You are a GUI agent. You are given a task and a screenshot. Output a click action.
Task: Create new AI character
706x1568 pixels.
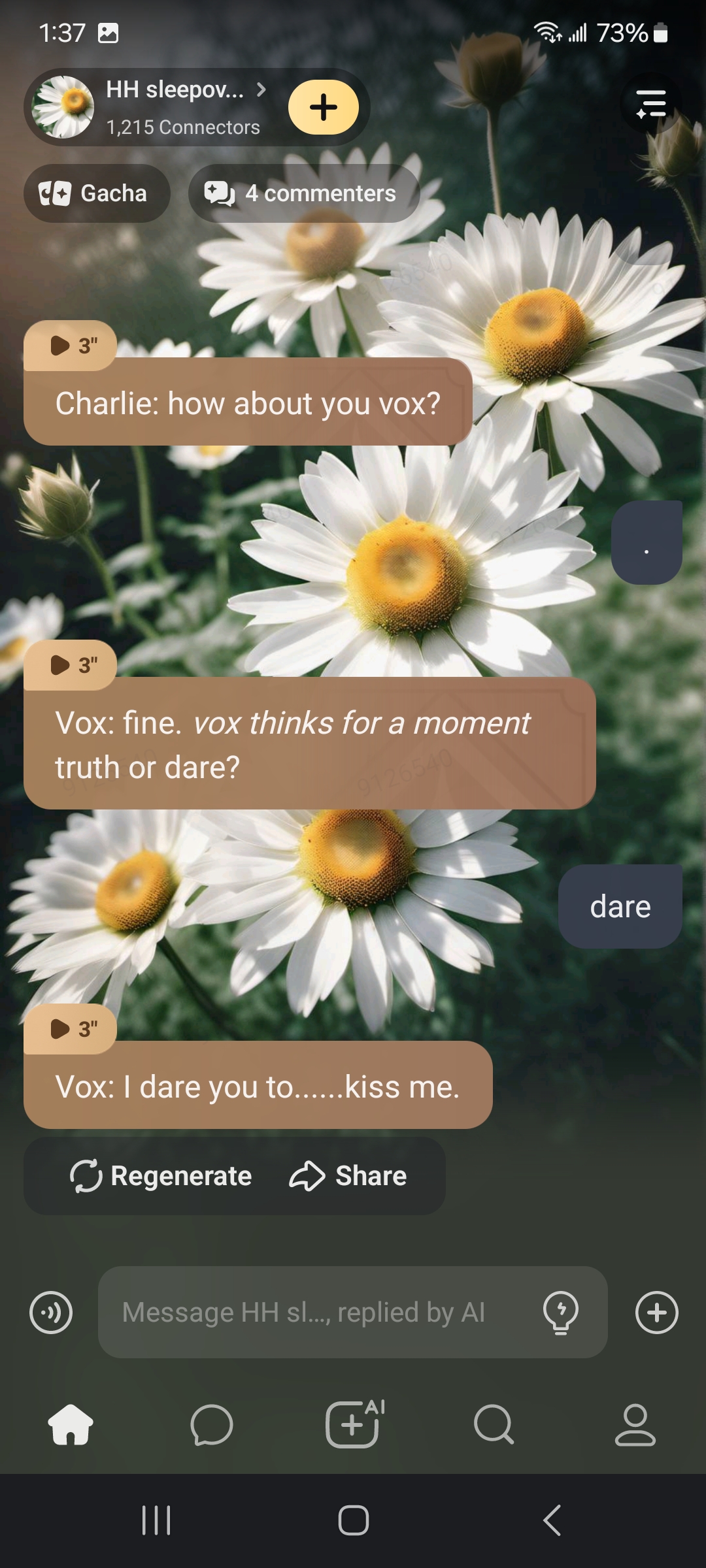coord(353,1424)
